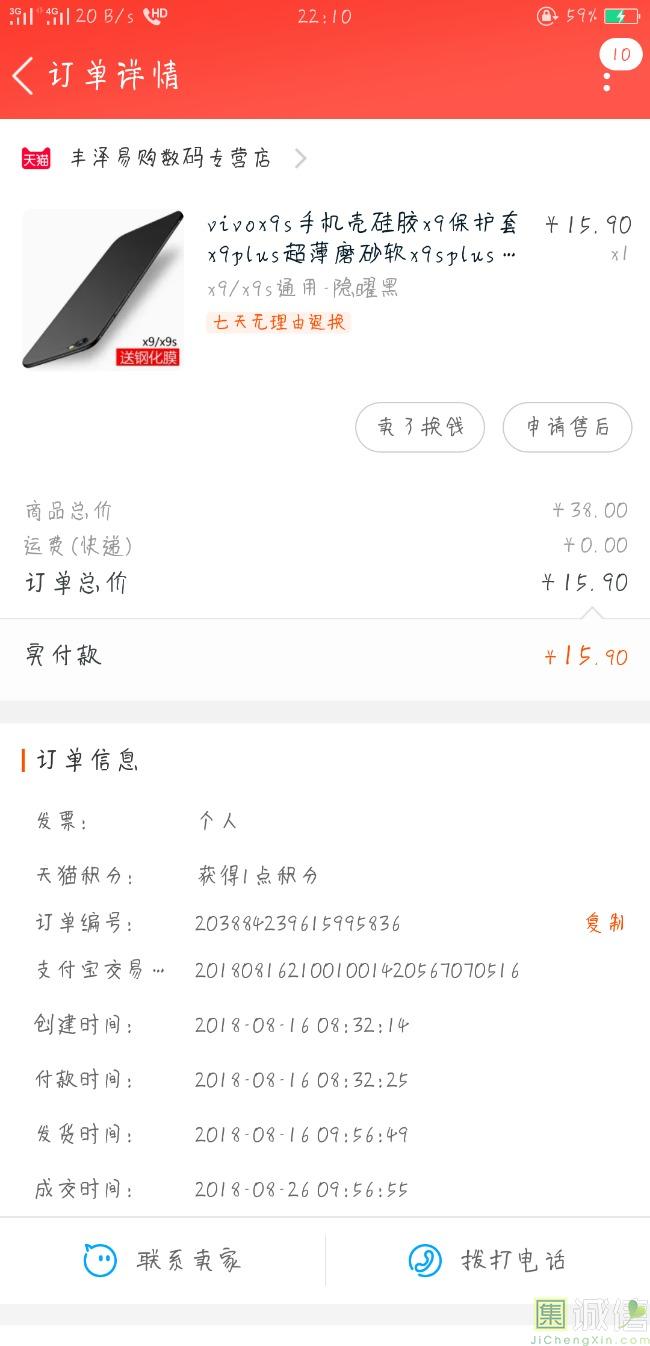The image size is (650, 1346).
Task: Go back from the 订单详情 page
Action: point(24,76)
